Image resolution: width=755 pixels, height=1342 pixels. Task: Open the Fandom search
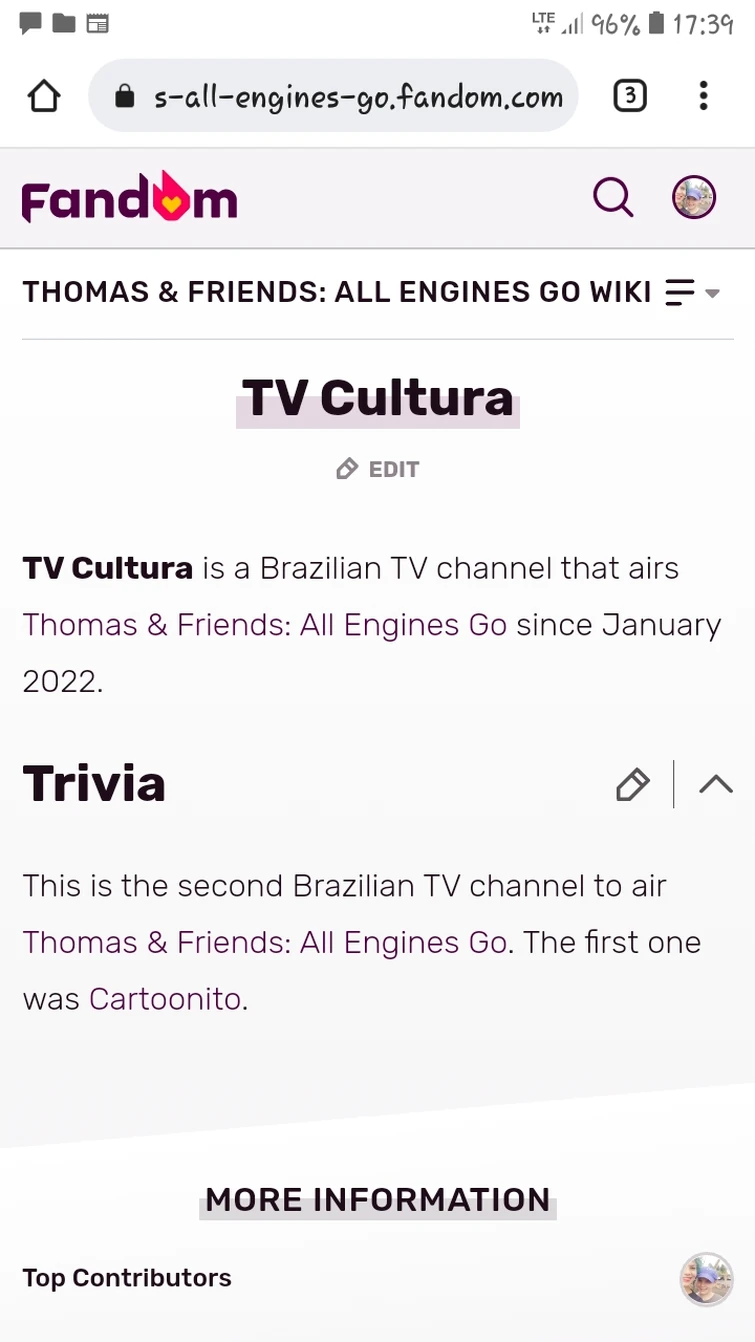coord(613,198)
